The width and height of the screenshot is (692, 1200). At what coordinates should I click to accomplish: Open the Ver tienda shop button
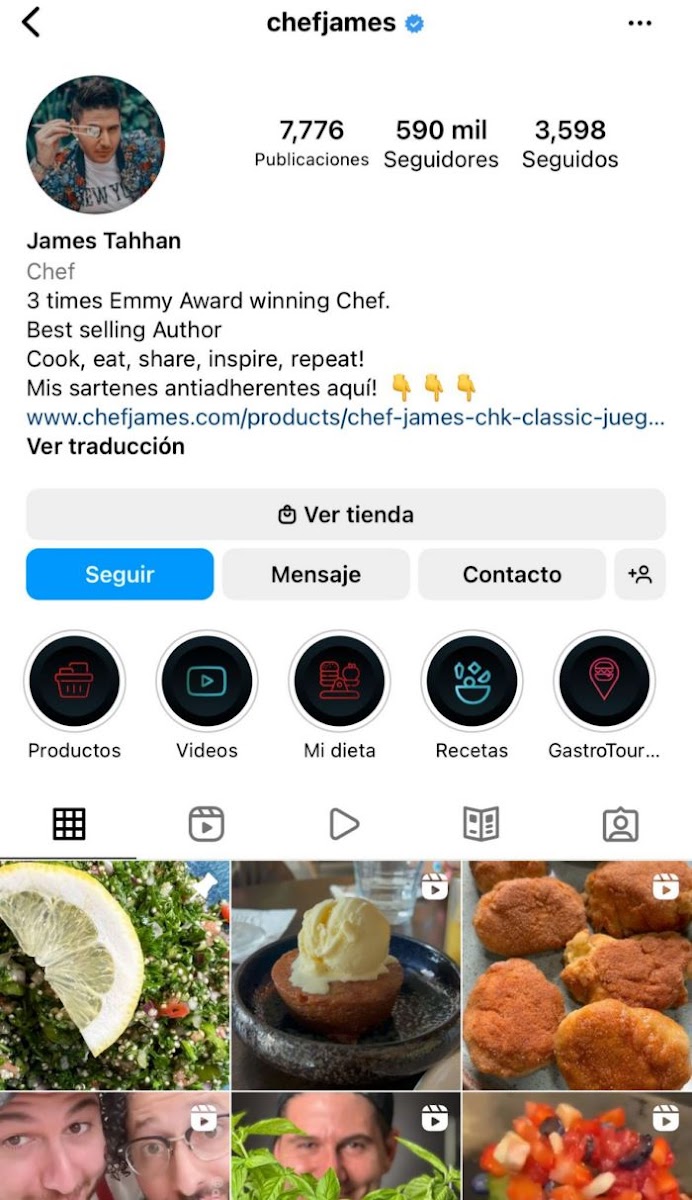click(x=345, y=515)
